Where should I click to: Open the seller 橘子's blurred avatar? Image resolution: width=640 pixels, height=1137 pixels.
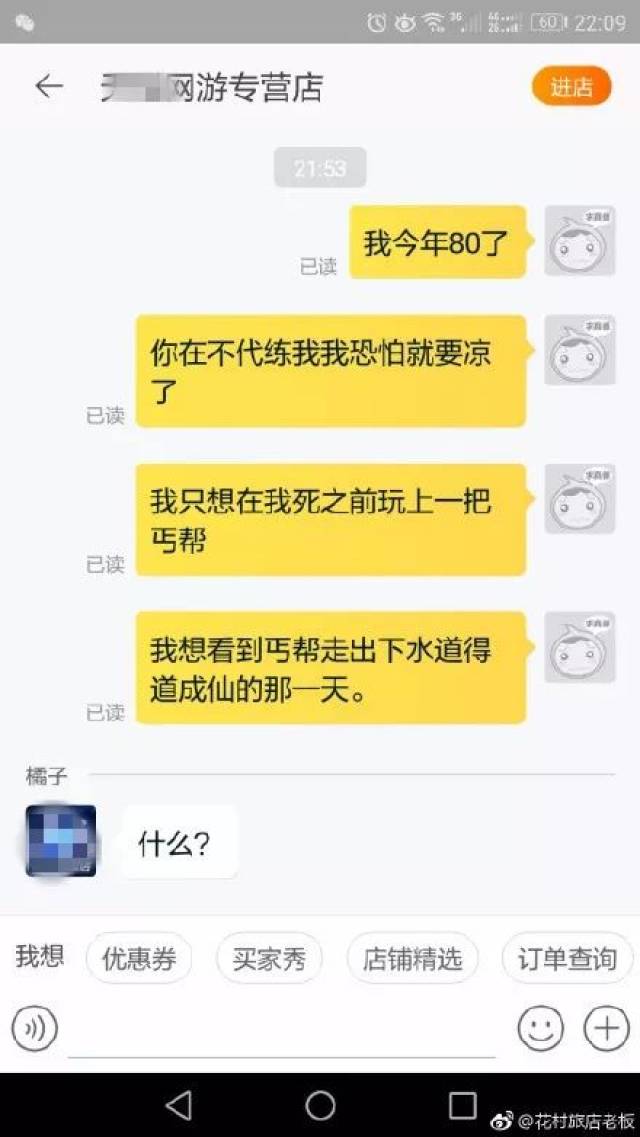click(61, 840)
